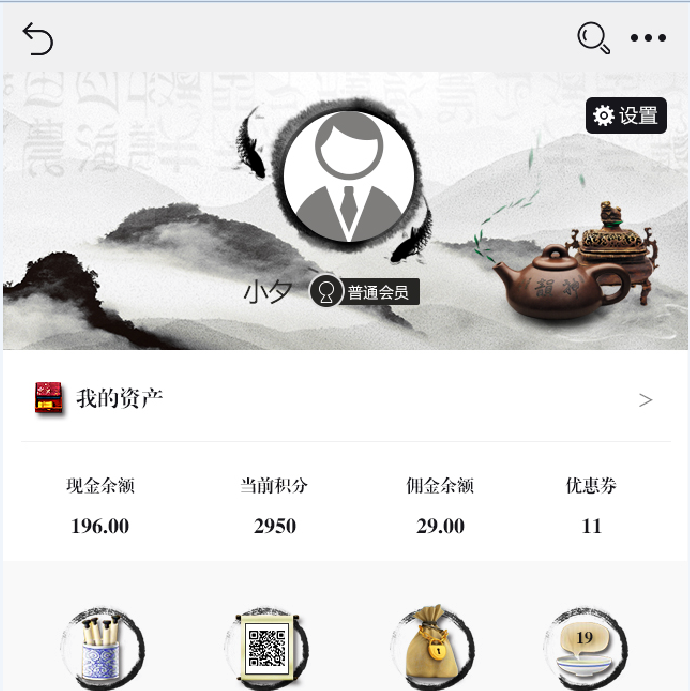View 优惠券 coupons count
The height and width of the screenshot is (691, 690).
tap(591, 506)
